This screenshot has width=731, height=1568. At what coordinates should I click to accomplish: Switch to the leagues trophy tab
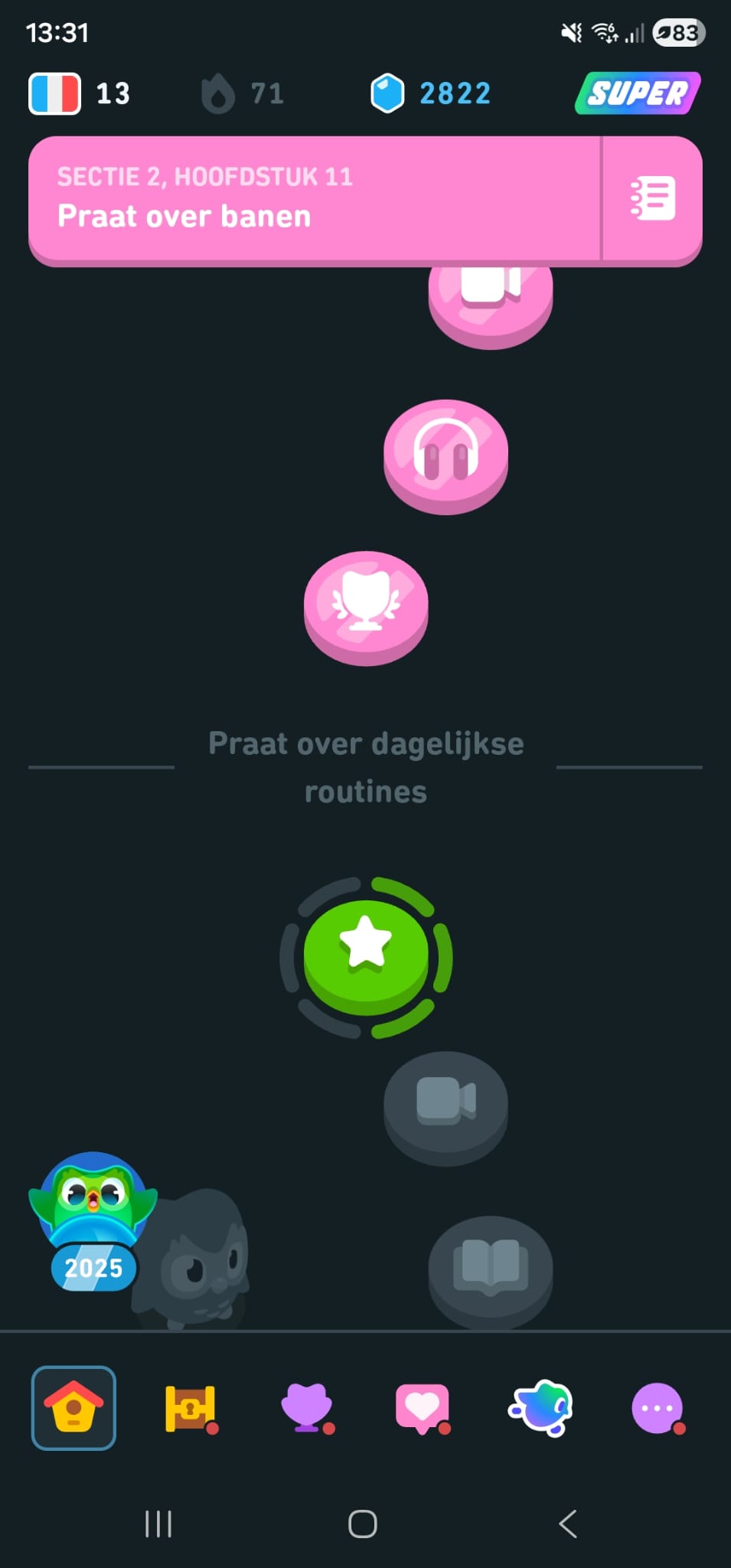pos(306,1407)
